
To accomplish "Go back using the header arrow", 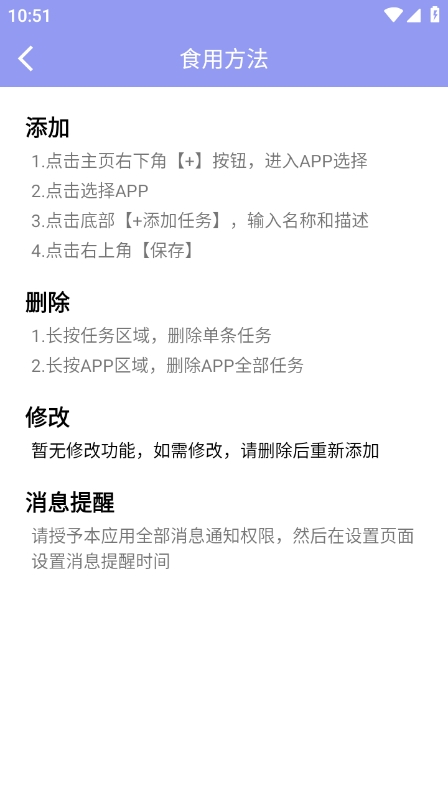I will pos(26,58).
